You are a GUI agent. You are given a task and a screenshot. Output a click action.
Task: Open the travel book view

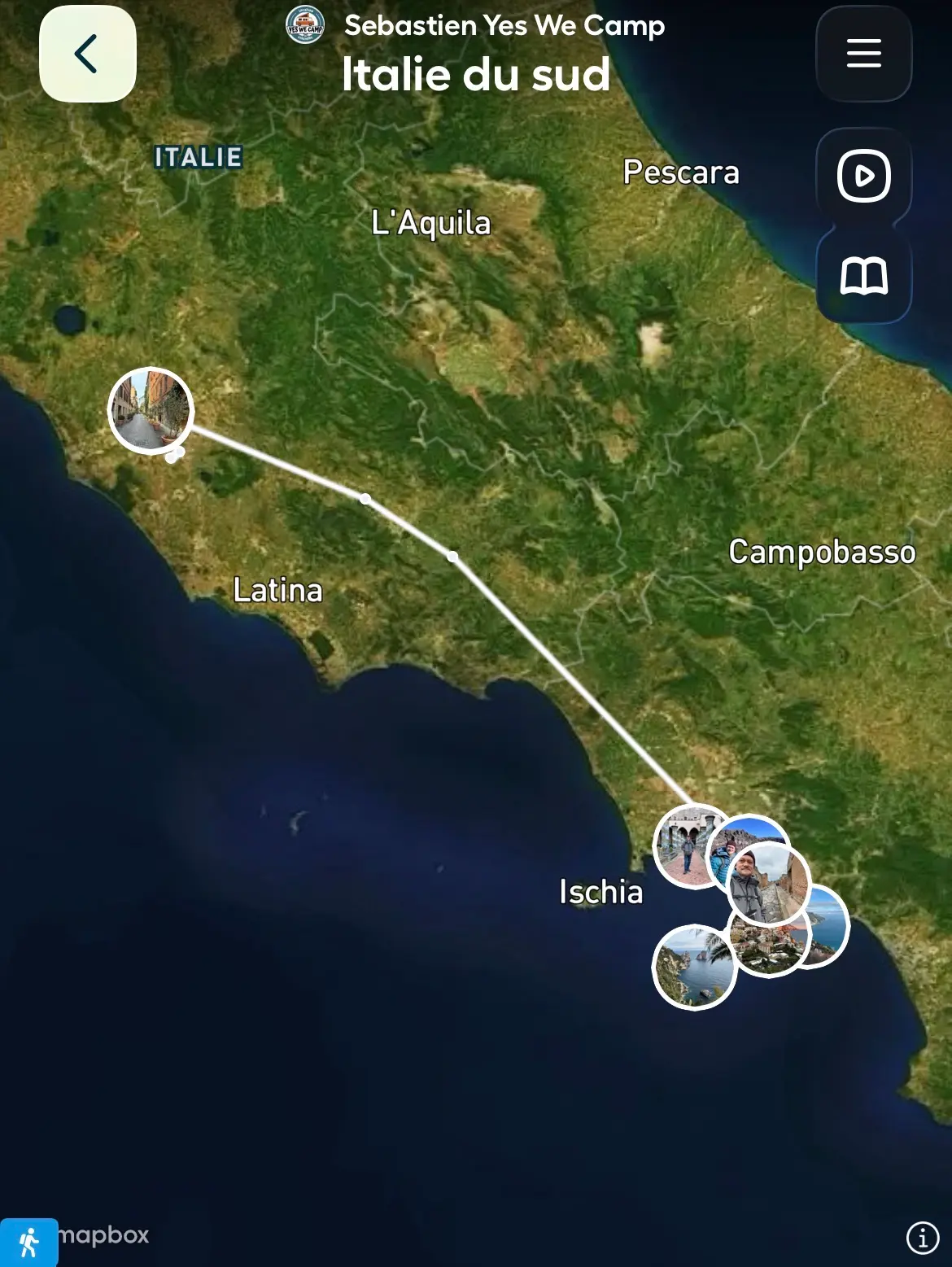pyautogui.click(x=863, y=277)
